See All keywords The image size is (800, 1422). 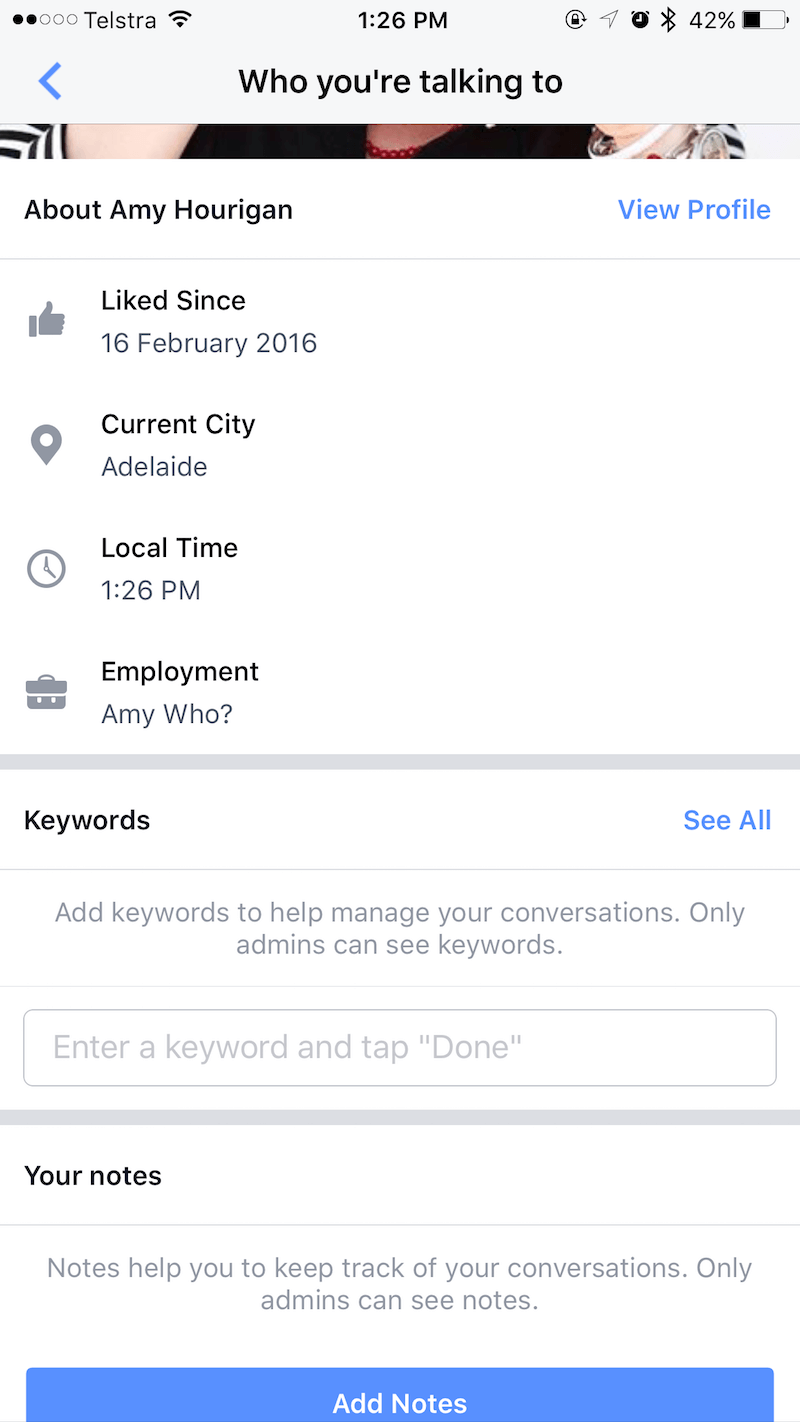[x=727, y=820]
